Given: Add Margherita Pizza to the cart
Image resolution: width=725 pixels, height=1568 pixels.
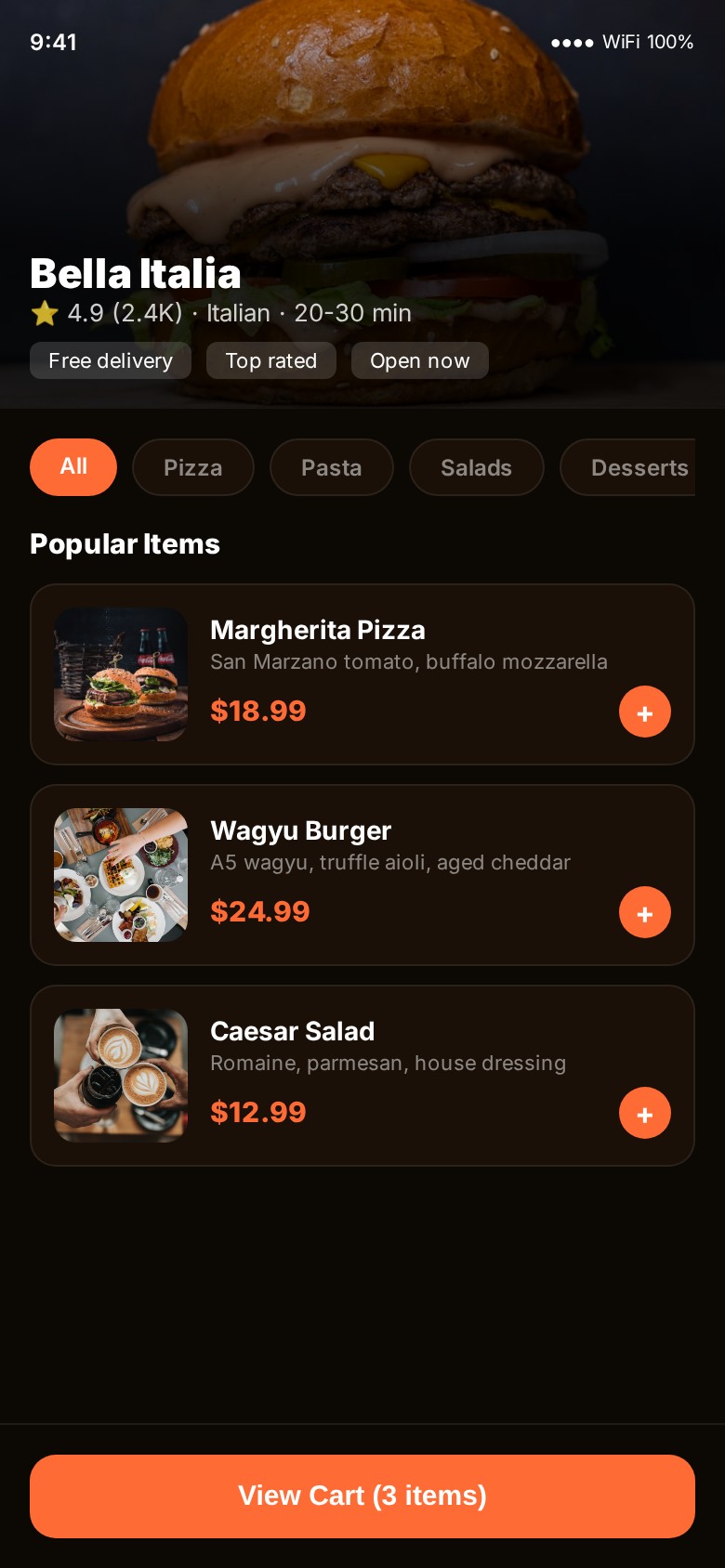Looking at the screenshot, I should (645, 712).
